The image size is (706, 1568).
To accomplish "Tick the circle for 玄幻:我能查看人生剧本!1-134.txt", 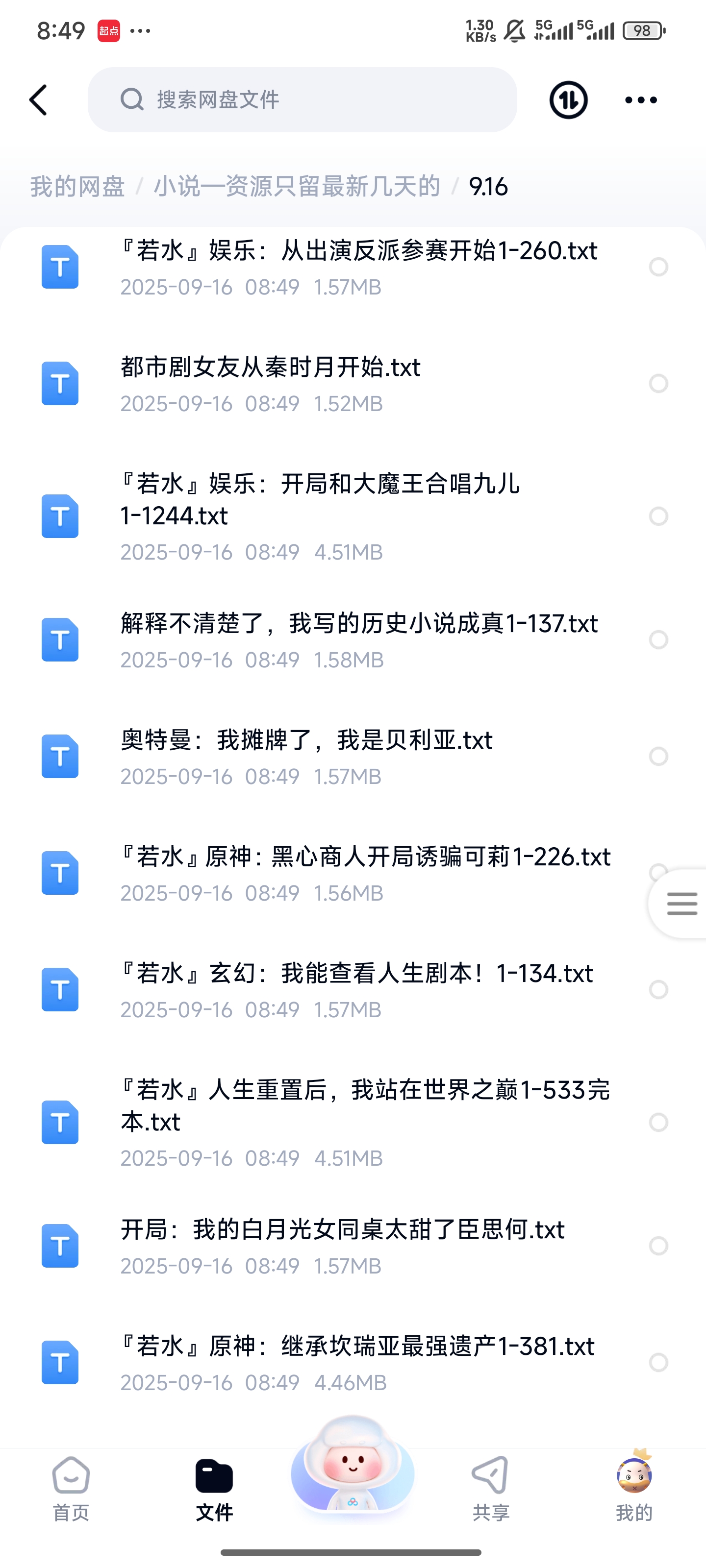I will [x=658, y=990].
